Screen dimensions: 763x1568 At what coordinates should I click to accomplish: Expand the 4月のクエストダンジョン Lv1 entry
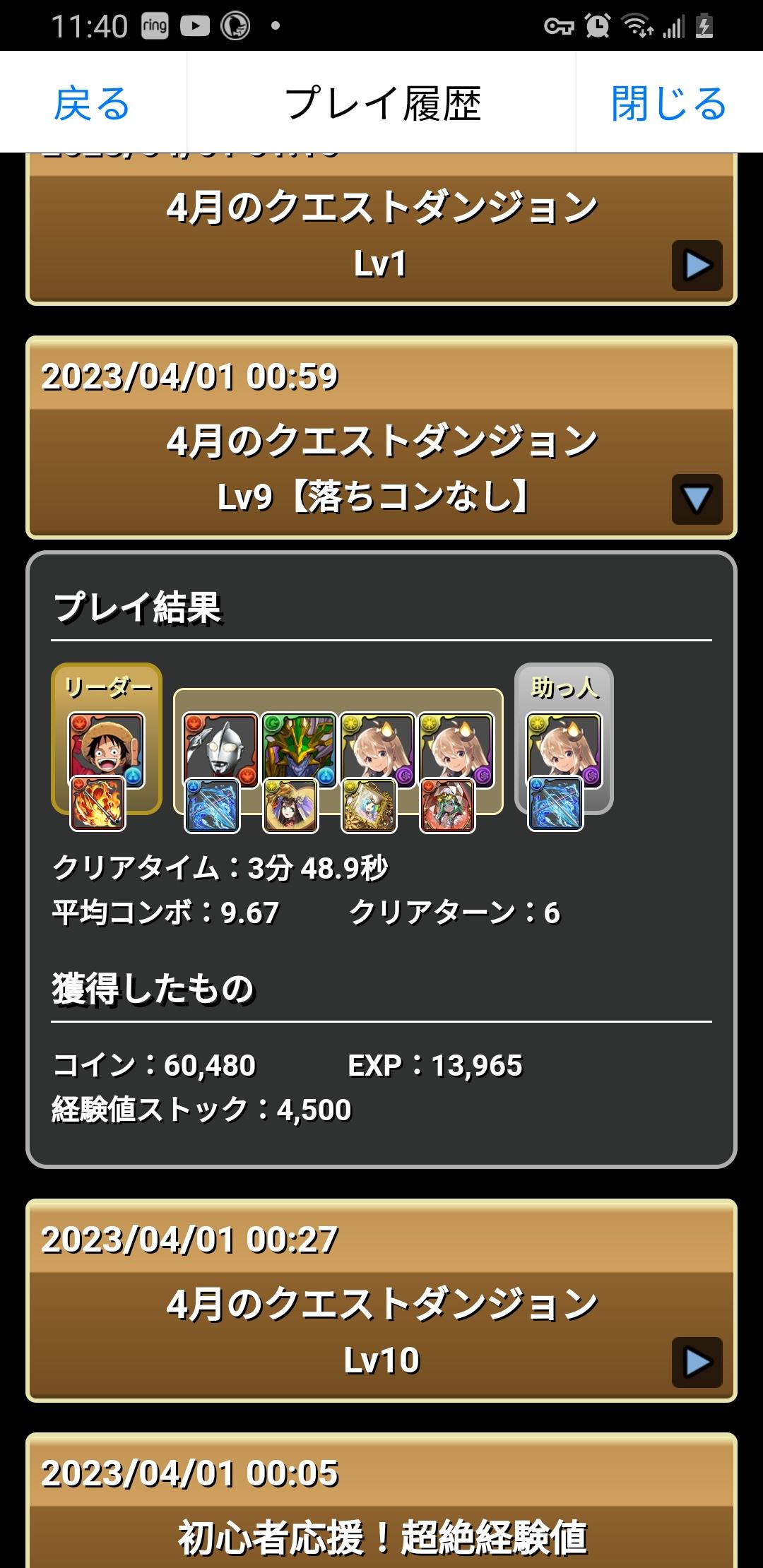[697, 266]
